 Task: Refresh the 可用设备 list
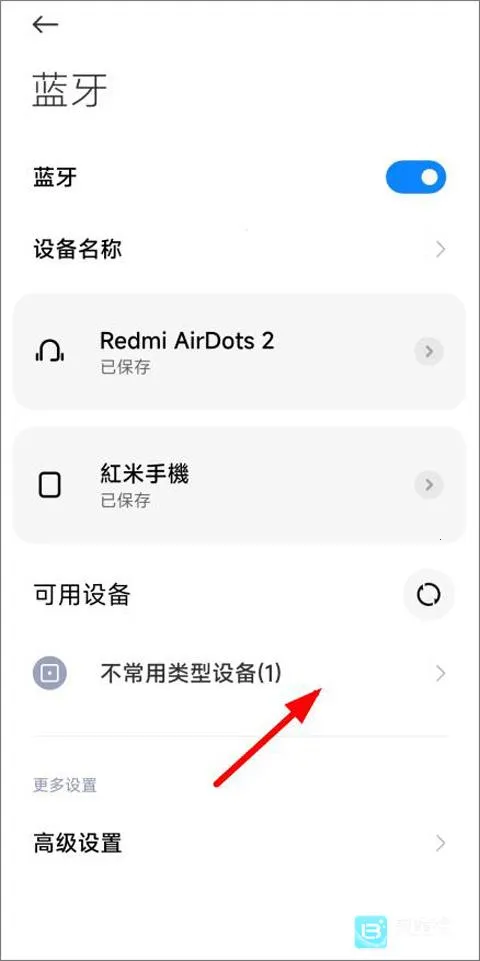[x=429, y=594]
